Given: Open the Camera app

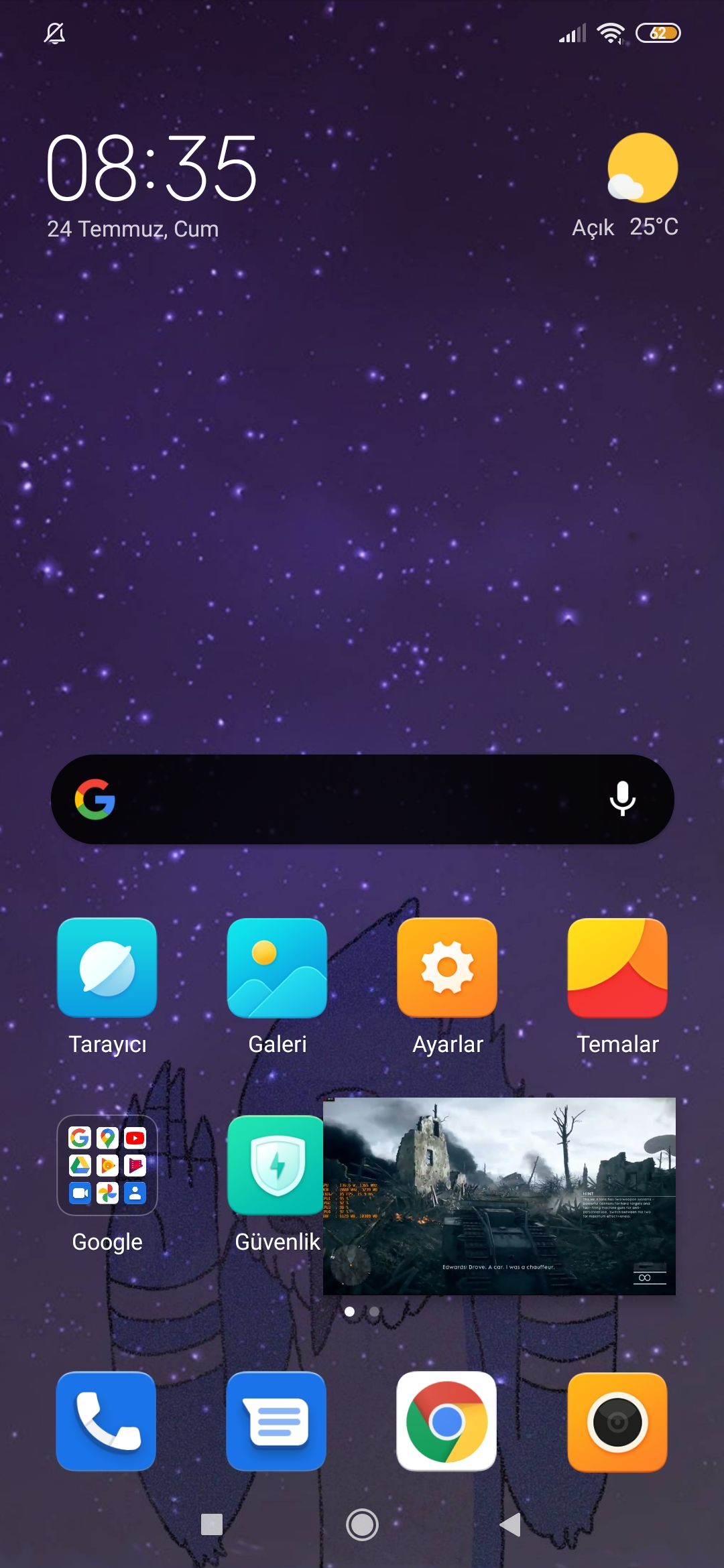Looking at the screenshot, I should 617,1421.
